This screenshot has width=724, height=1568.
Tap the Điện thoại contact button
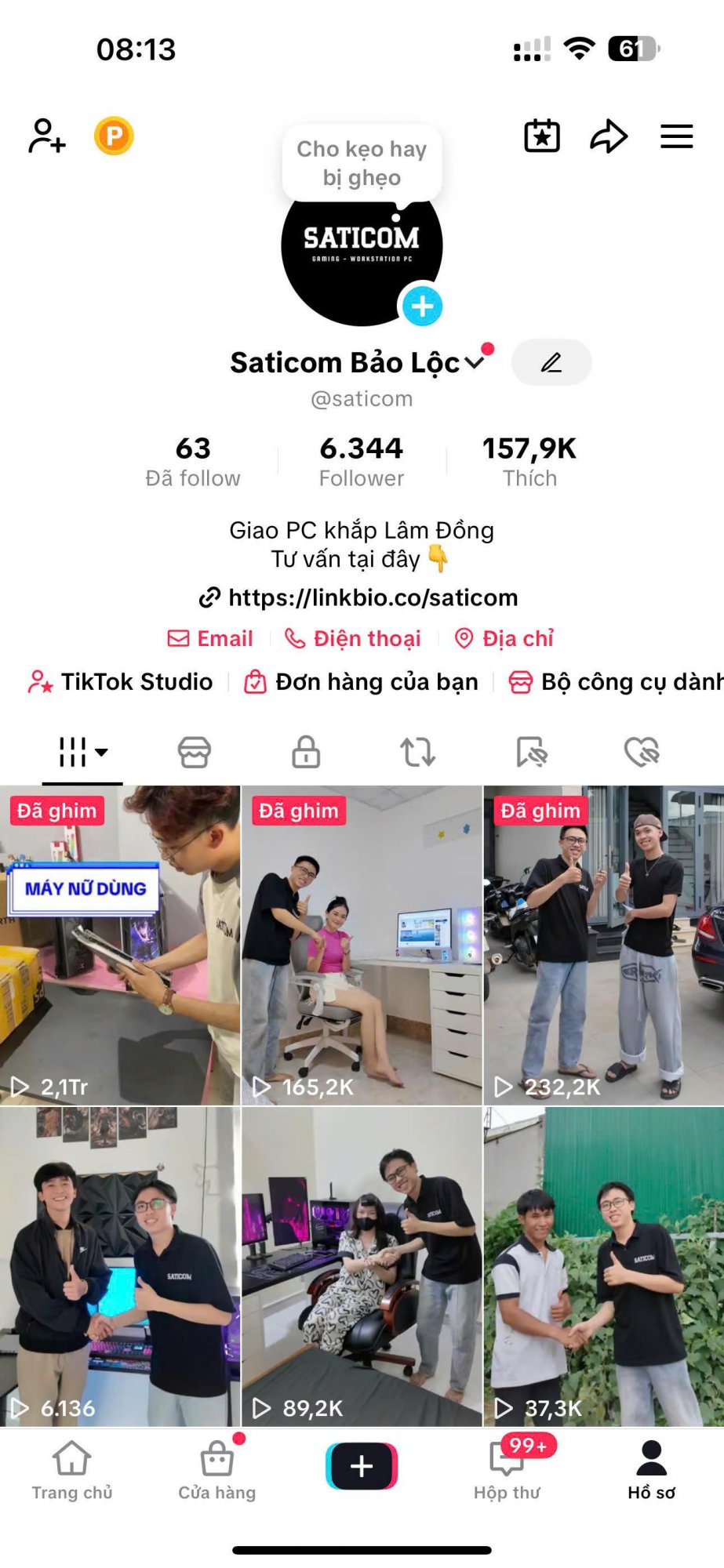pyautogui.click(x=353, y=639)
